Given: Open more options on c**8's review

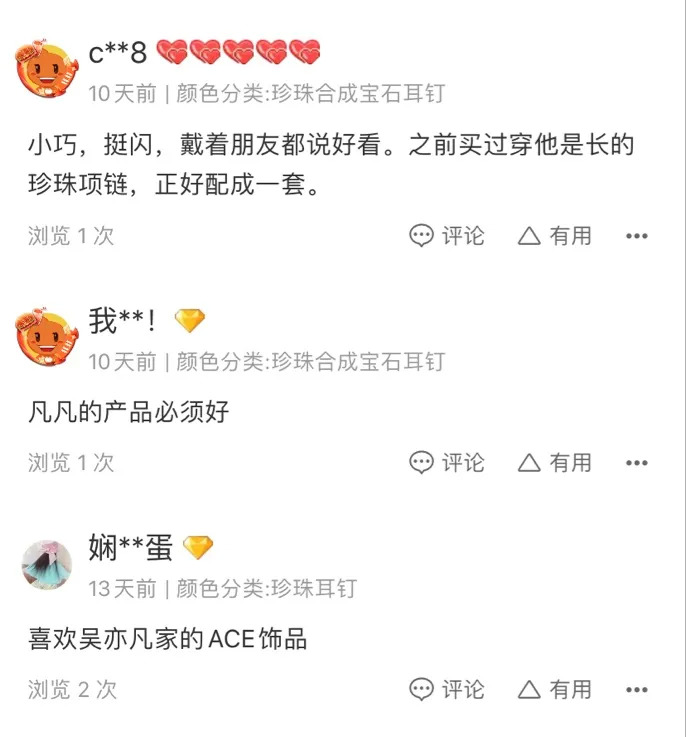Looking at the screenshot, I should click(637, 236).
